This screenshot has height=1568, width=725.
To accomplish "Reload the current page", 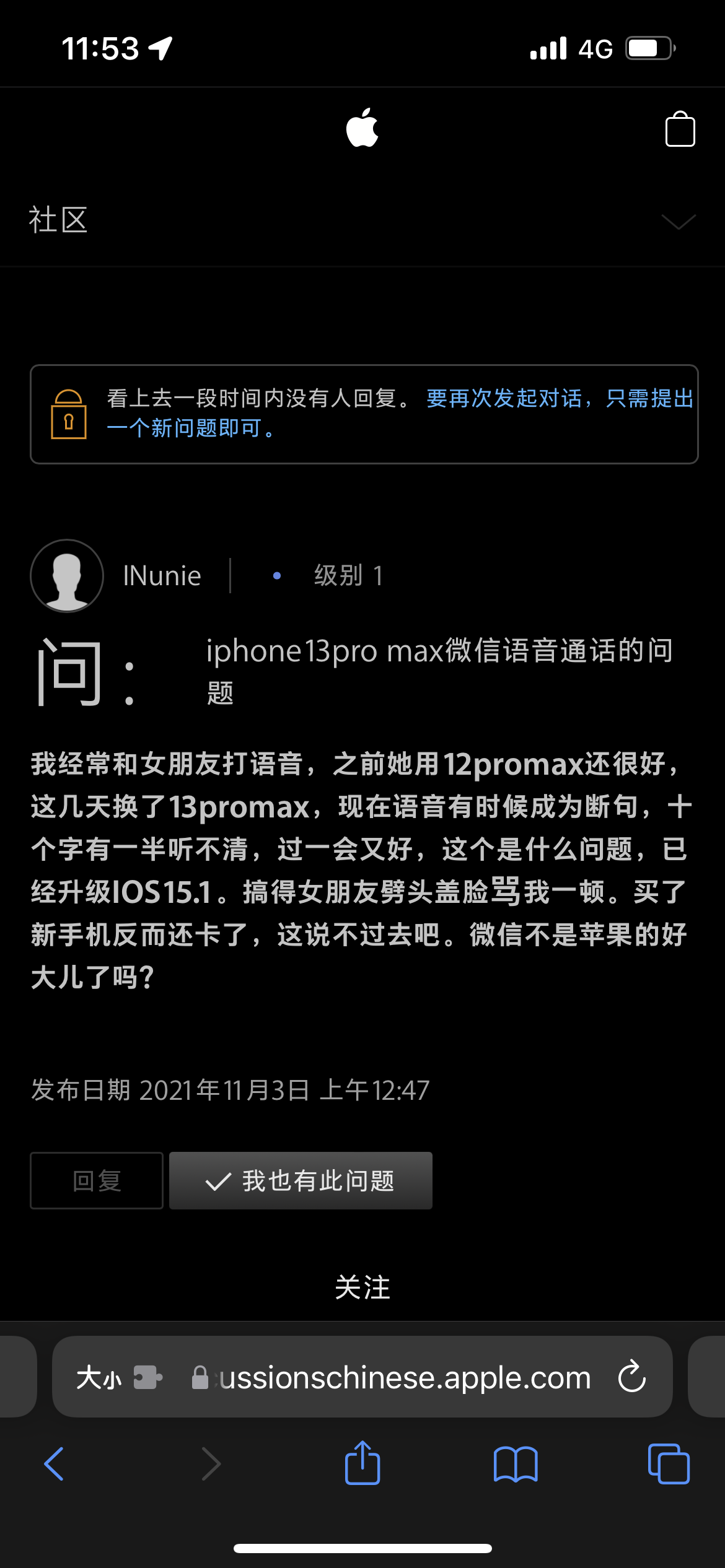I will [x=632, y=1377].
